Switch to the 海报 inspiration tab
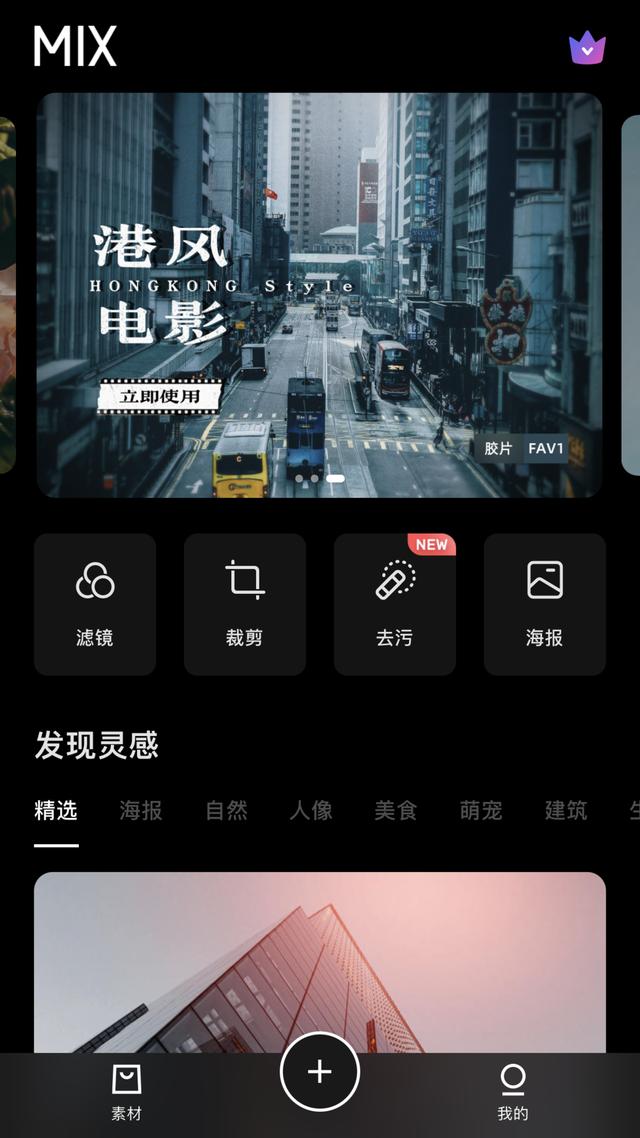Viewport: 640px width, 1138px height. [x=141, y=811]
